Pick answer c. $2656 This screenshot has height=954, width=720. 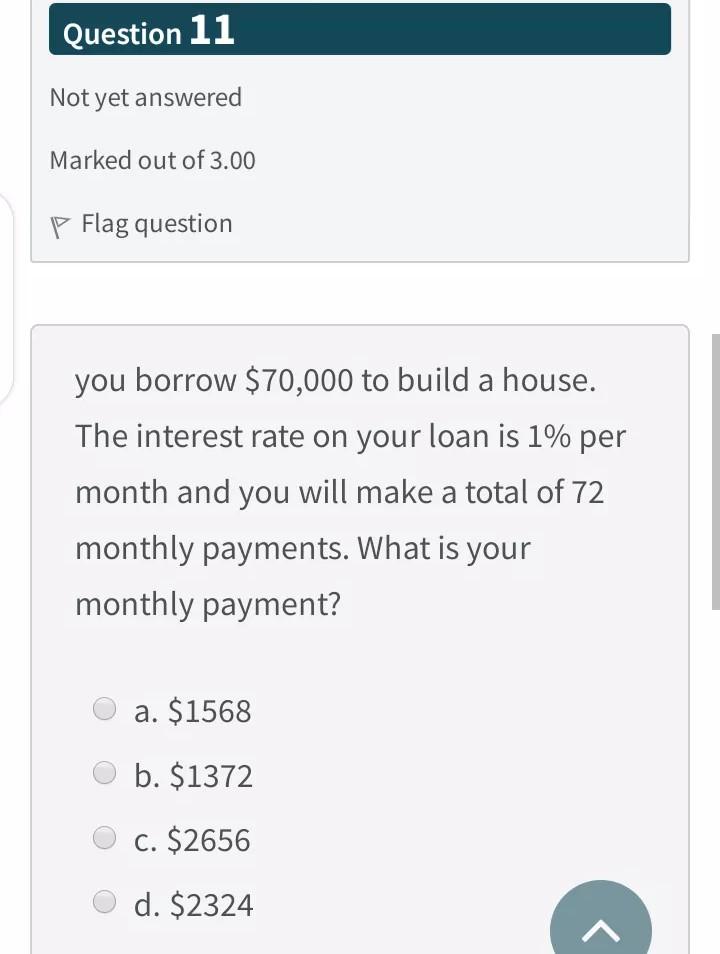(105, 839)
